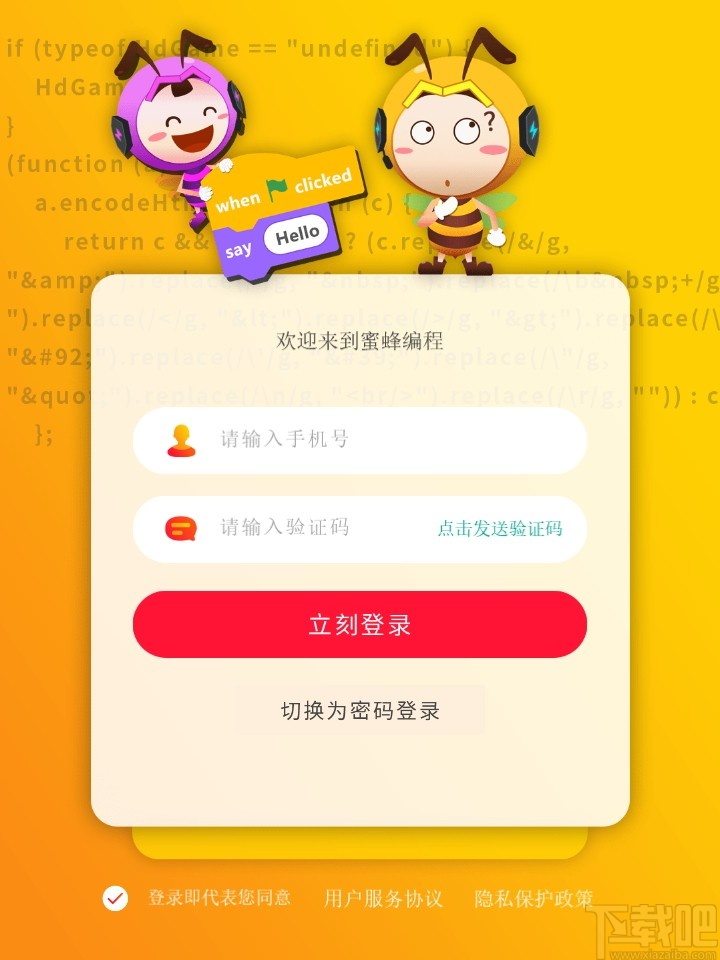
Task: Tap the phone number input field
Action: 380,439
